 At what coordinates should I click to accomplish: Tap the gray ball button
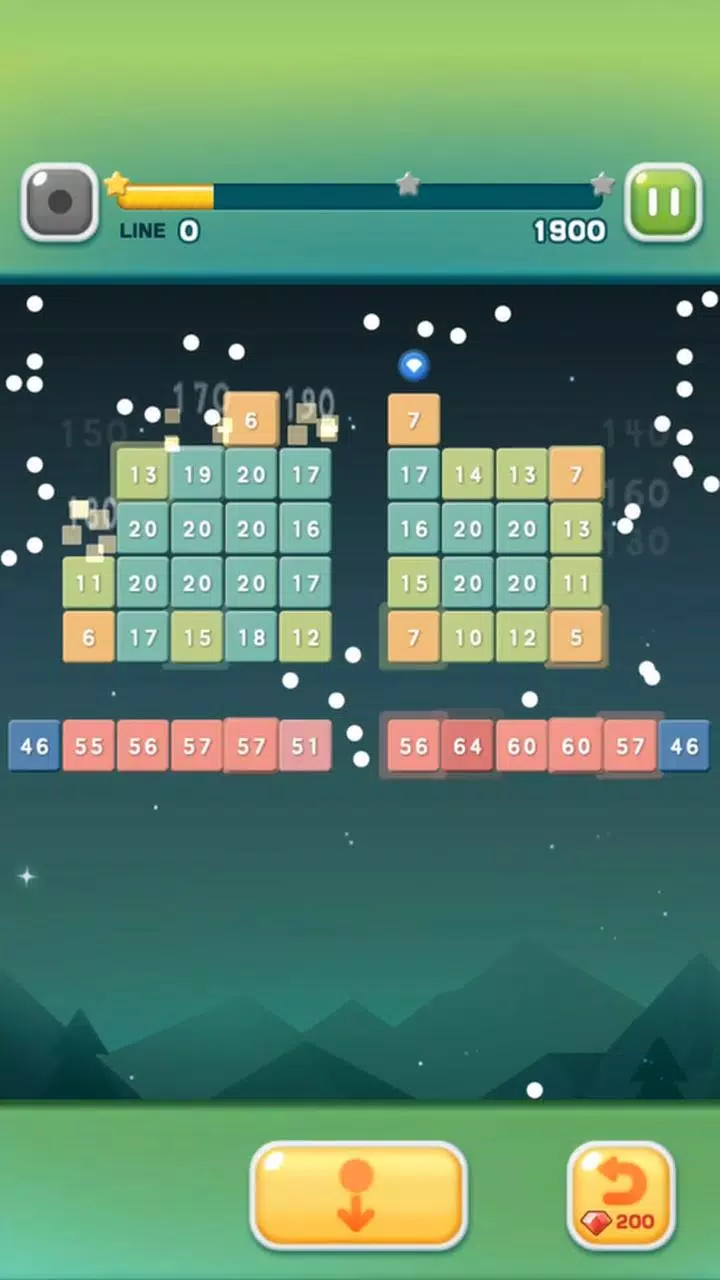click(59, 203)
